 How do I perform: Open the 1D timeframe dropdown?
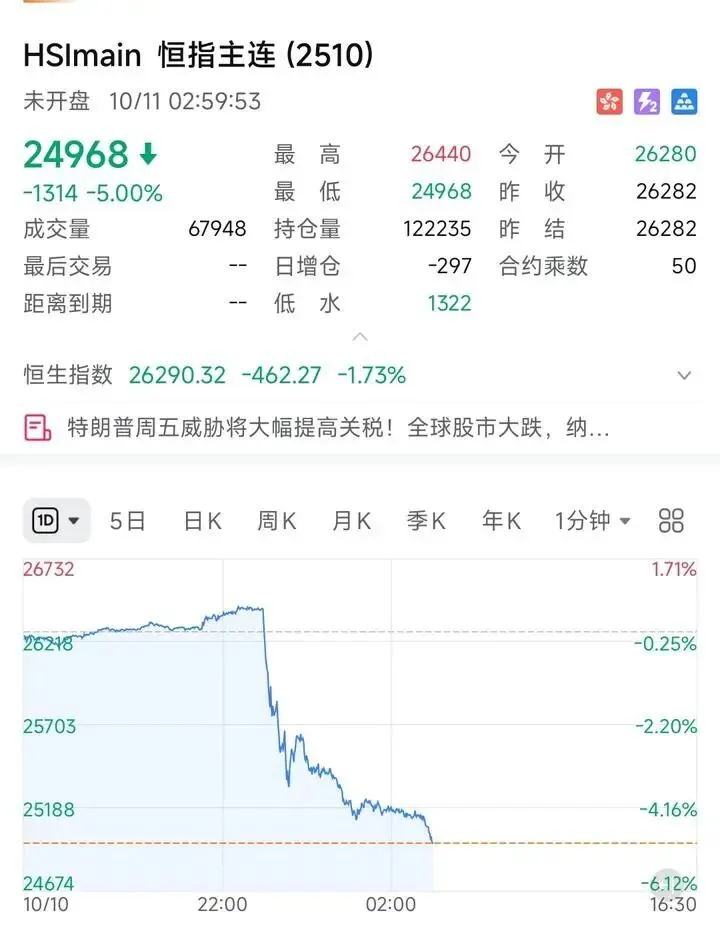coord(57,521)
